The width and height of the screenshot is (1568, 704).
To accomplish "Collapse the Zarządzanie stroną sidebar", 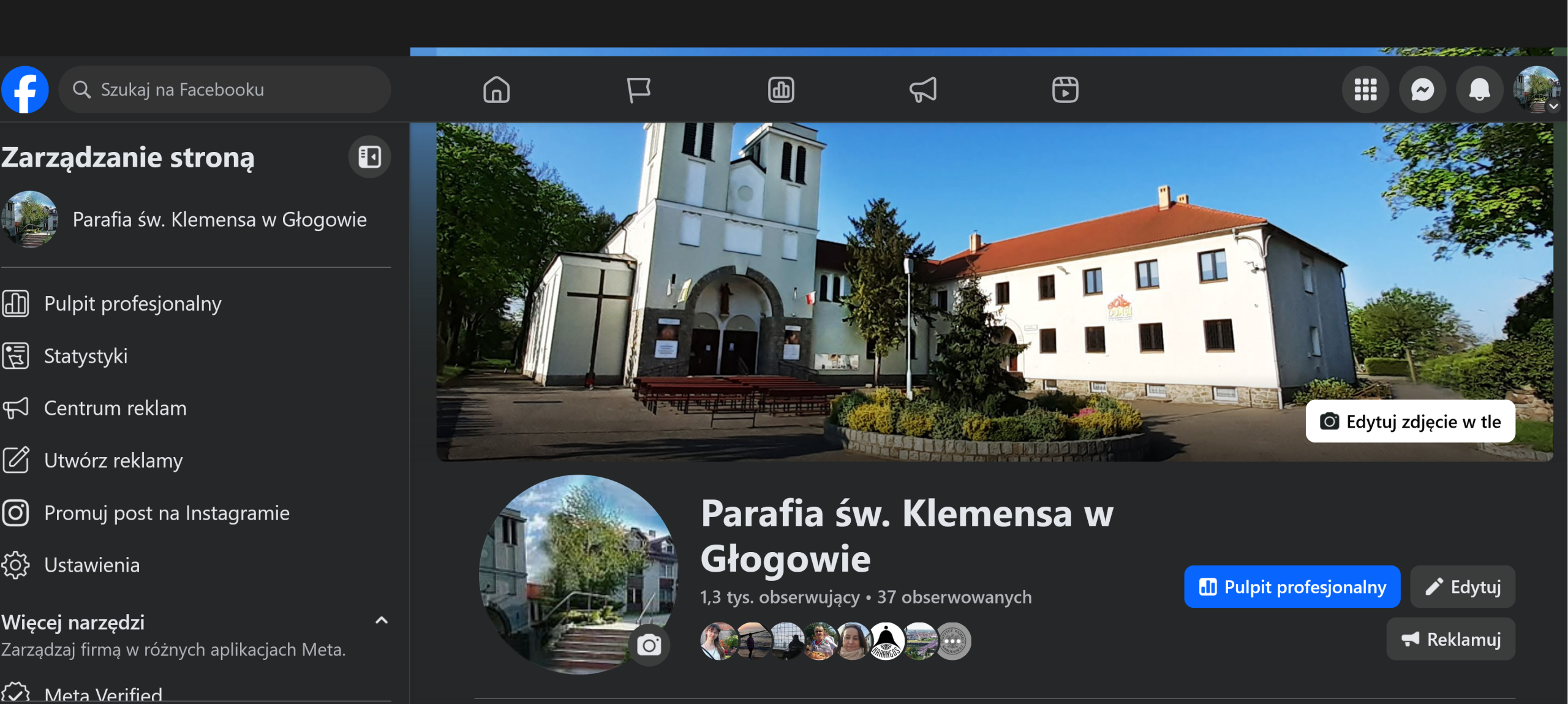I will [369, 157].
